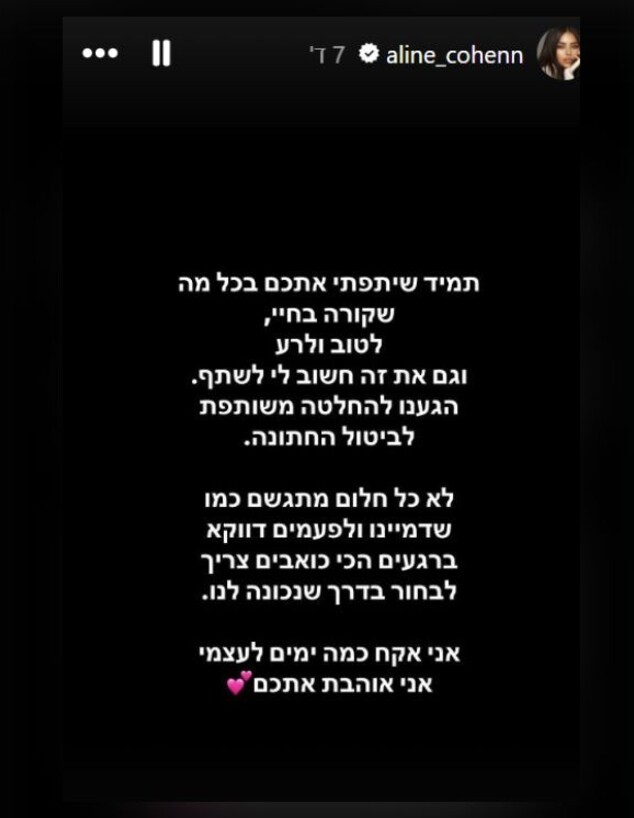Image resolution: width=634 pixels, height=818 pixels.
Task: Tap aline_cohenn's profile picture
Action: click(559, 54)
